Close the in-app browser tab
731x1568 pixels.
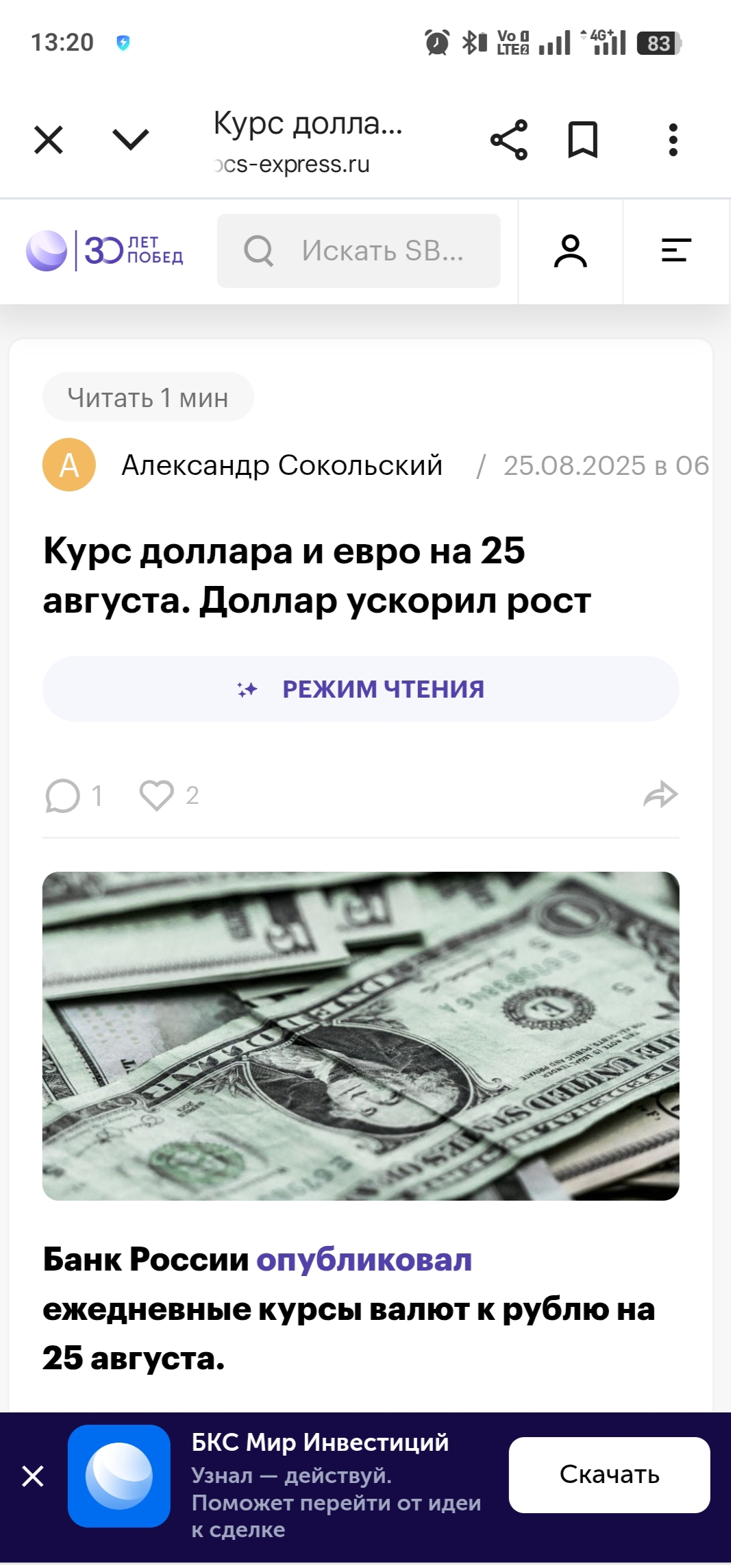pyautogui.click(x=49, y=140)
